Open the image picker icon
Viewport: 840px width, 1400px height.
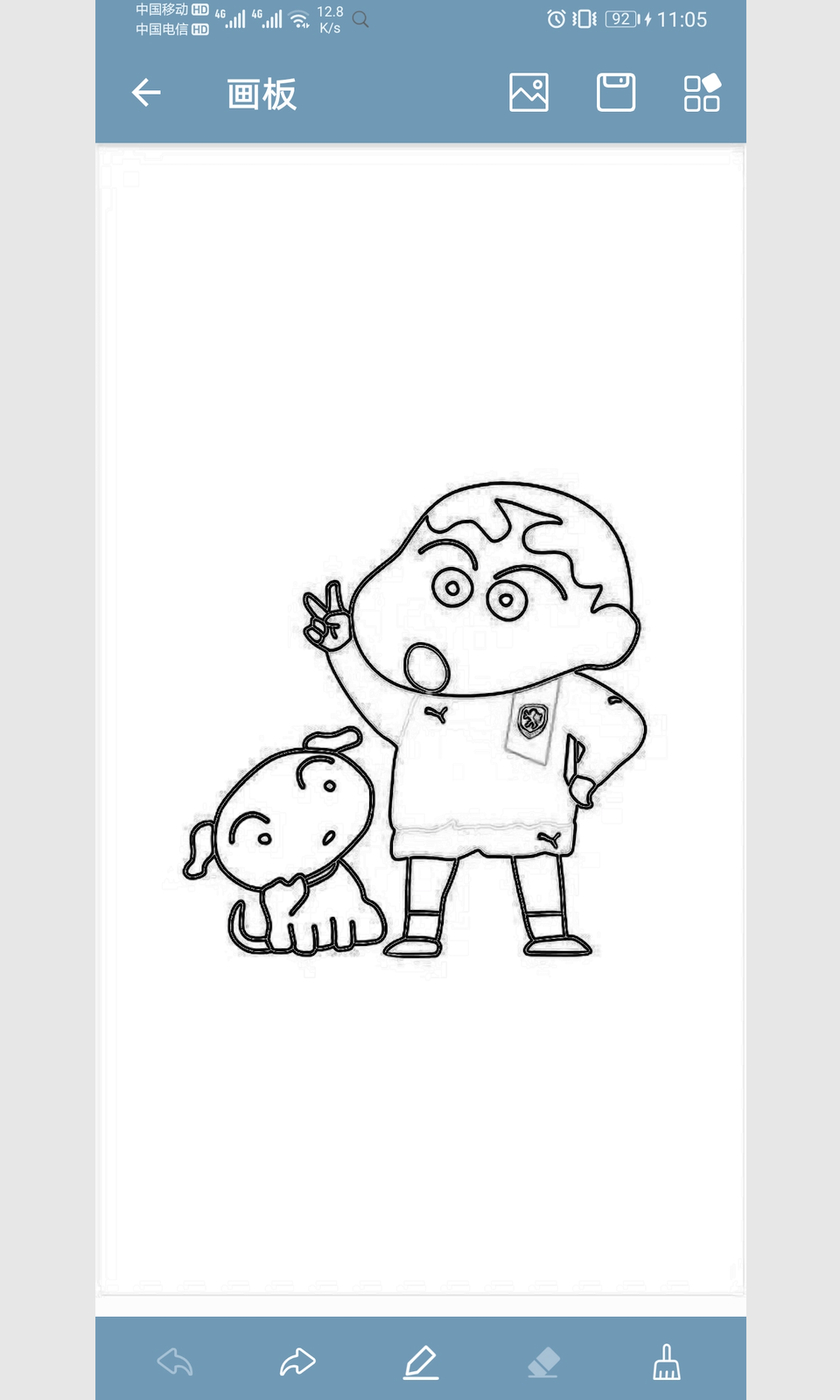click(x=528, y=93)
